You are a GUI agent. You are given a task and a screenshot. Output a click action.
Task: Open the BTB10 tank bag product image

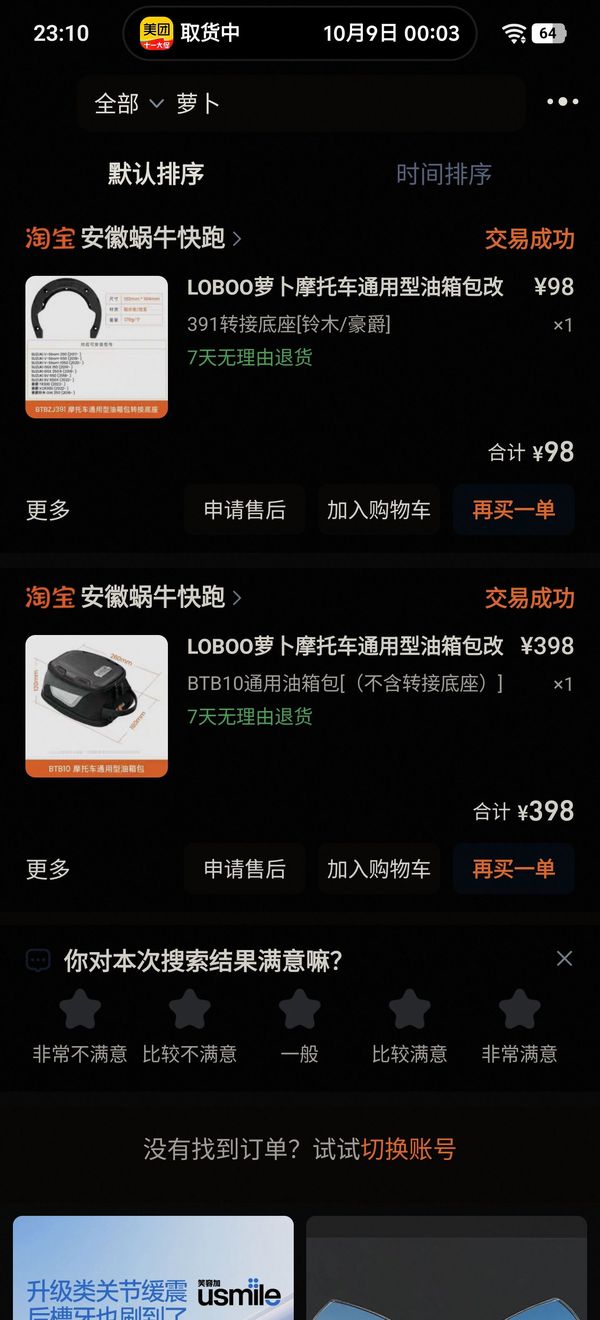(x=96, y=706)
